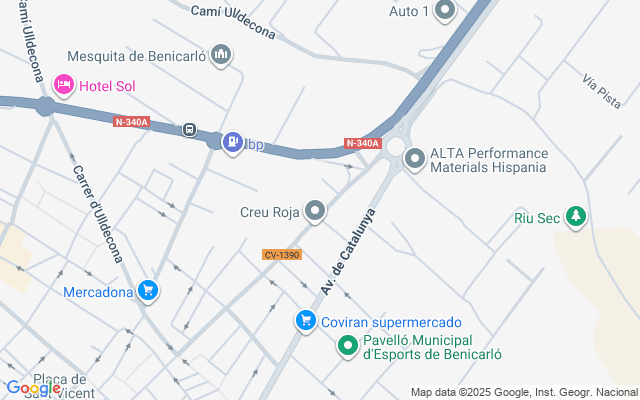Select the Hotel Sol marker
Image resolution: width=640 pixels, height=400 pixels.
tap(64, 86)
